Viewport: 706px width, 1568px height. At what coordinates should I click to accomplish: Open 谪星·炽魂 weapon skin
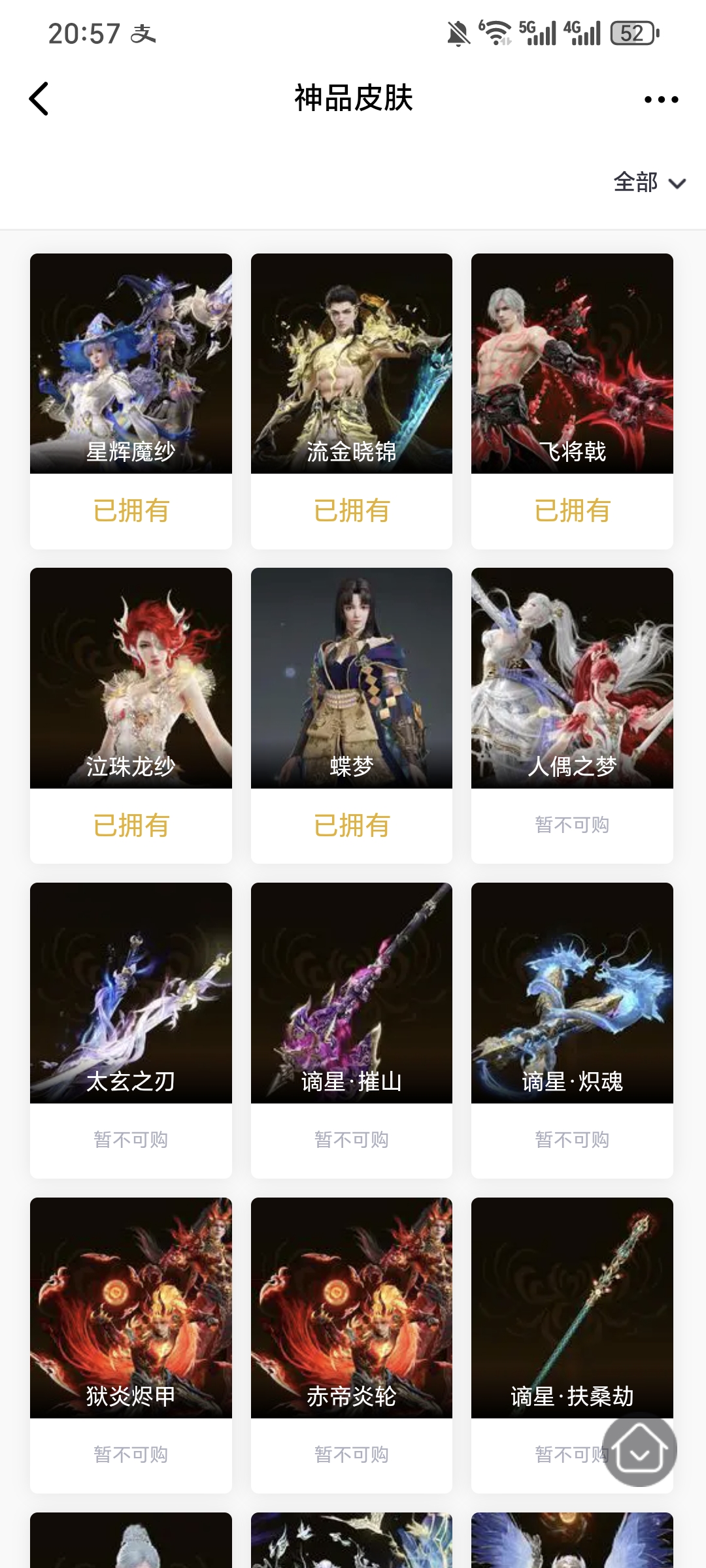(x=572, y=993)
